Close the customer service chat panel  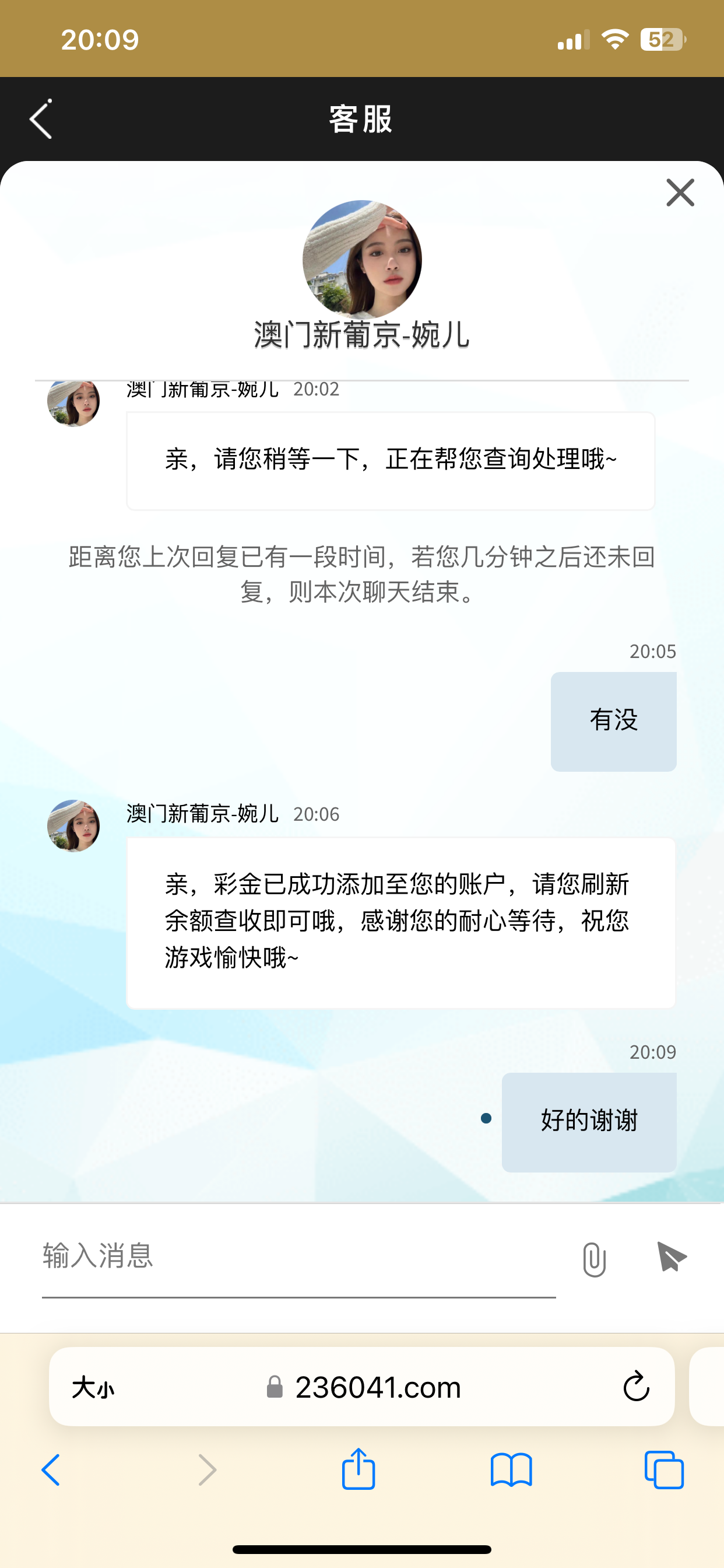point(680,193)
